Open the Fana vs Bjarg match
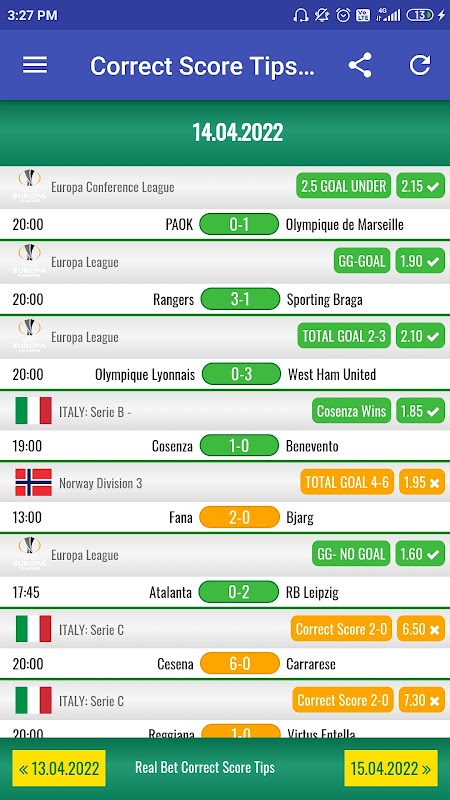450x800 pixels. tap(225, 517)
